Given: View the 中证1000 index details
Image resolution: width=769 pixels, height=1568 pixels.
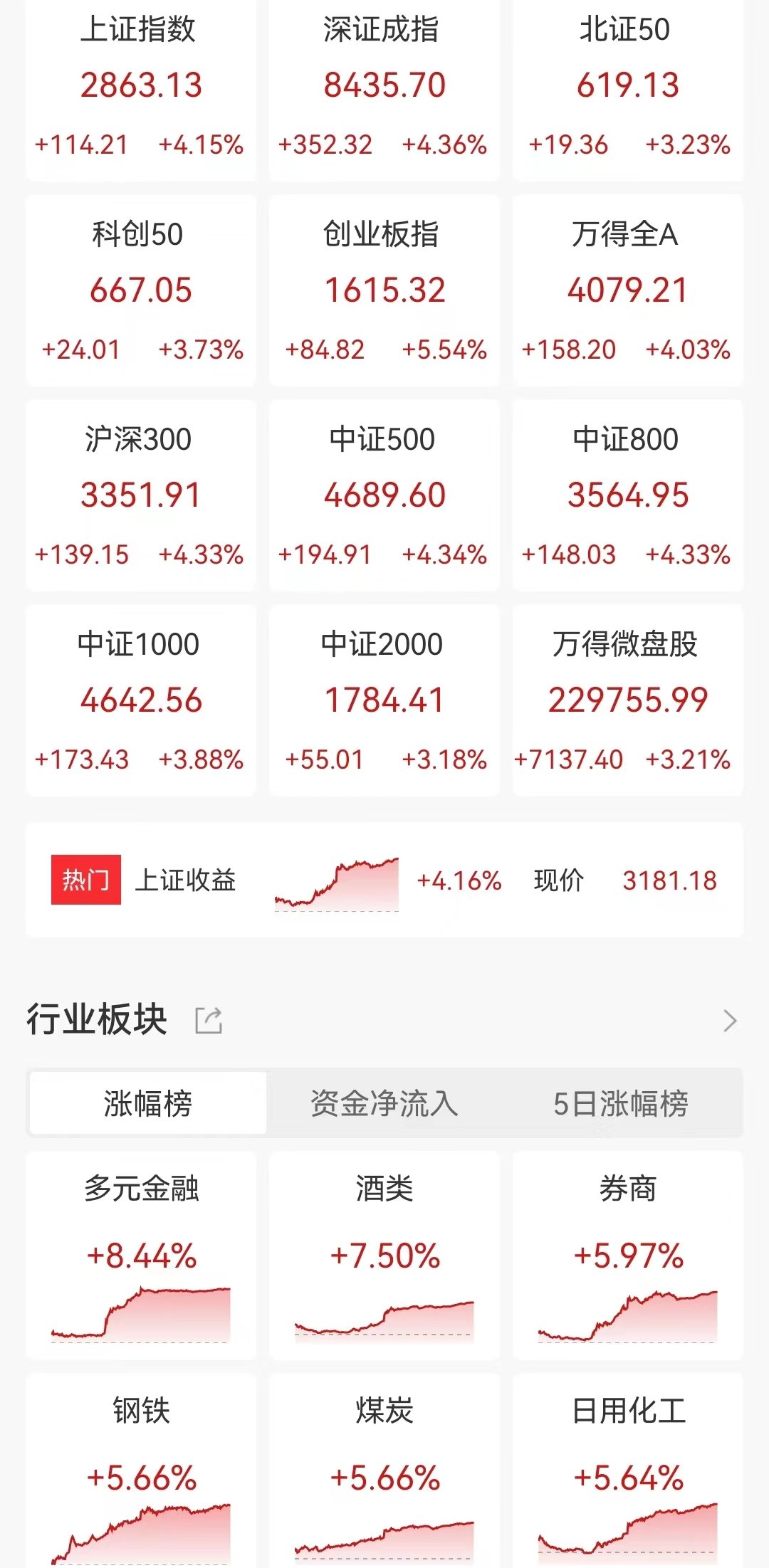Looking at the screenshot, I should pos(141,700).
